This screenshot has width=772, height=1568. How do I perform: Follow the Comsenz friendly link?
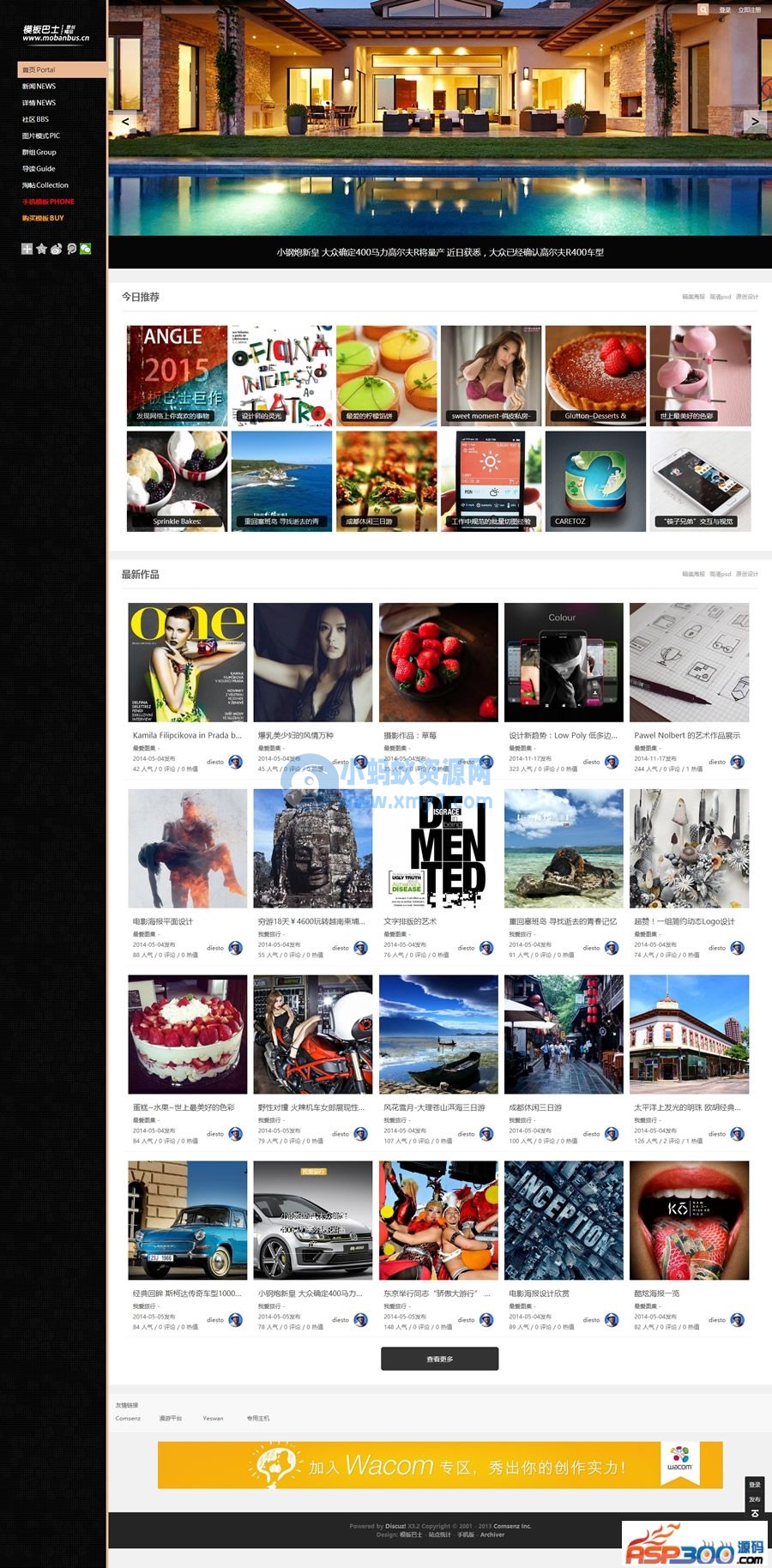click(128, 1418)
